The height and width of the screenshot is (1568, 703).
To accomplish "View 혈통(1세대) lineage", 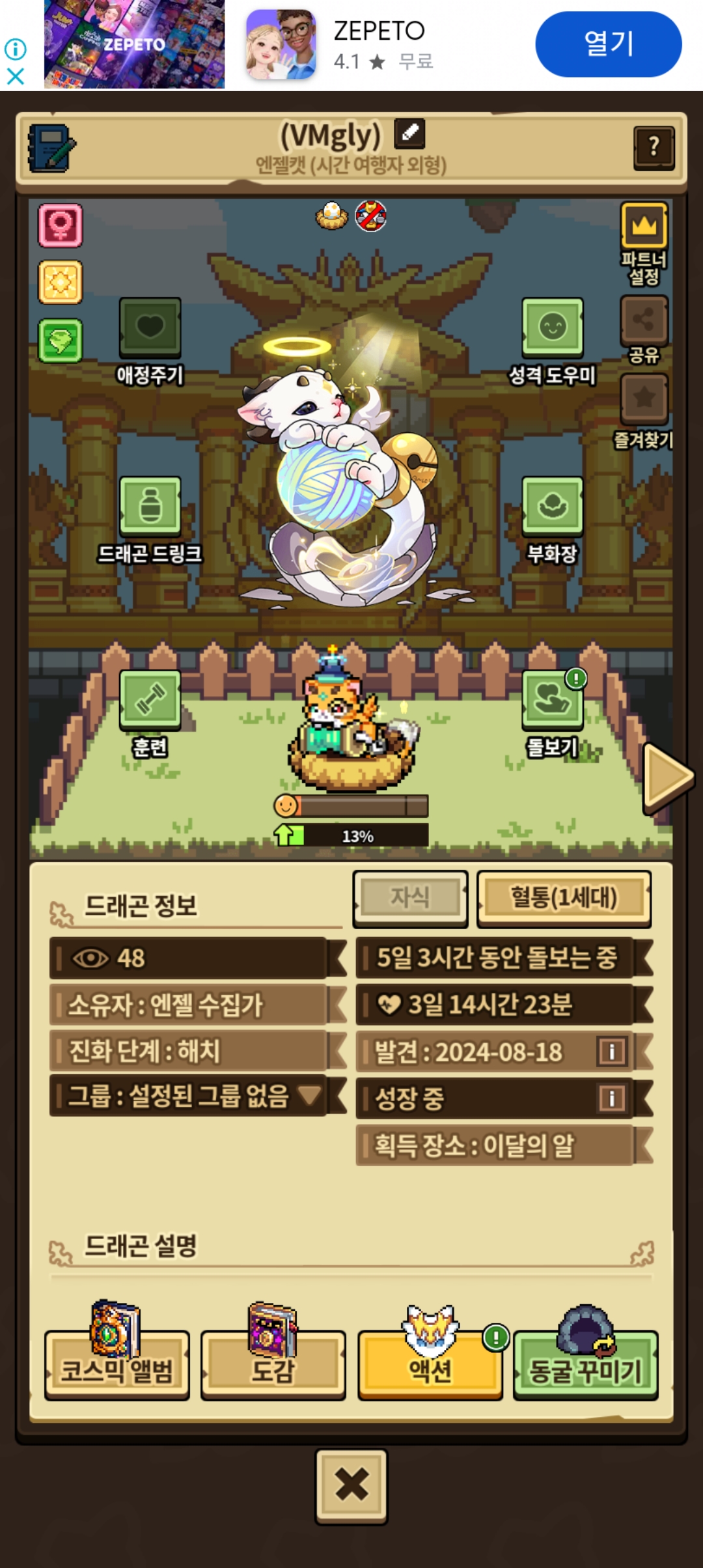I will (x=564, y=899).
